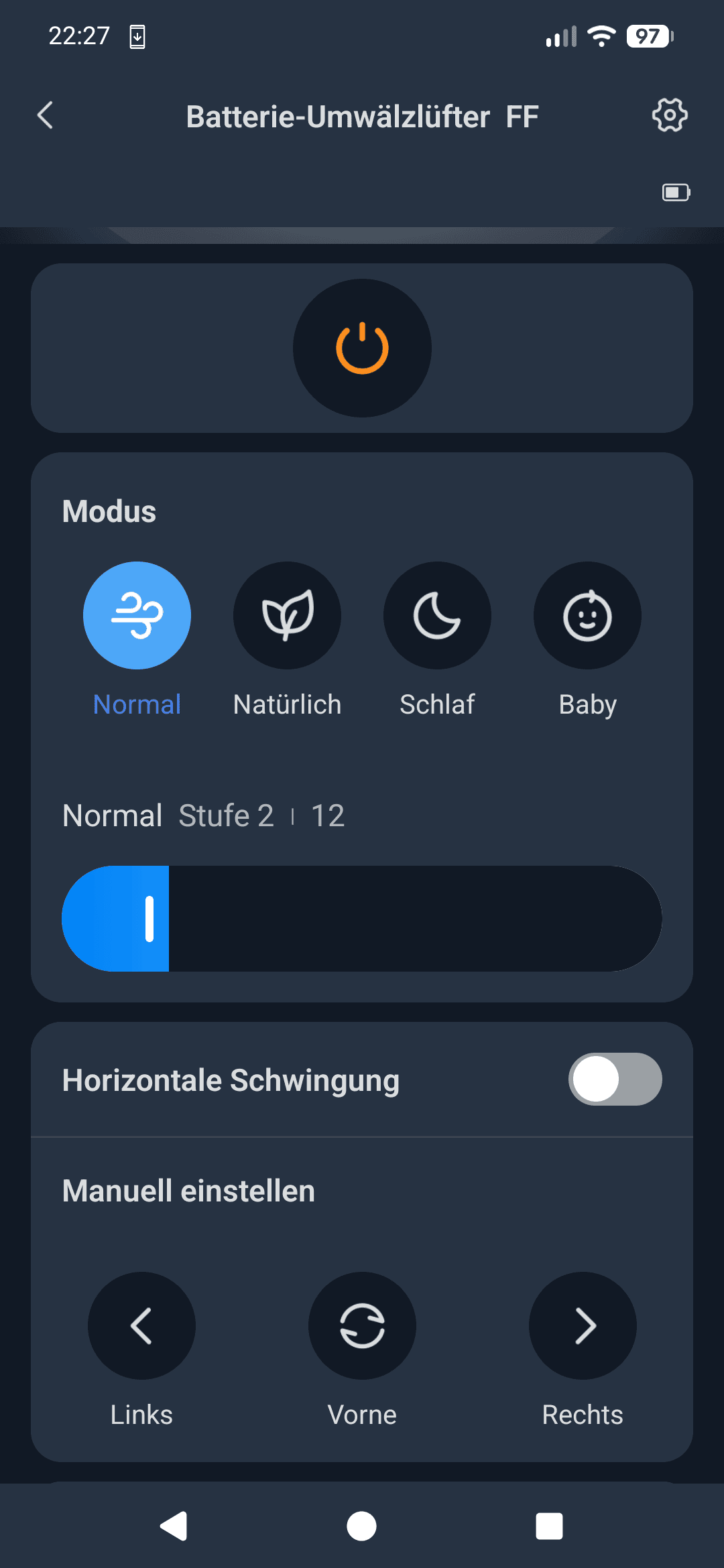Activate Schlaf mode

click(x=437, y=615)
